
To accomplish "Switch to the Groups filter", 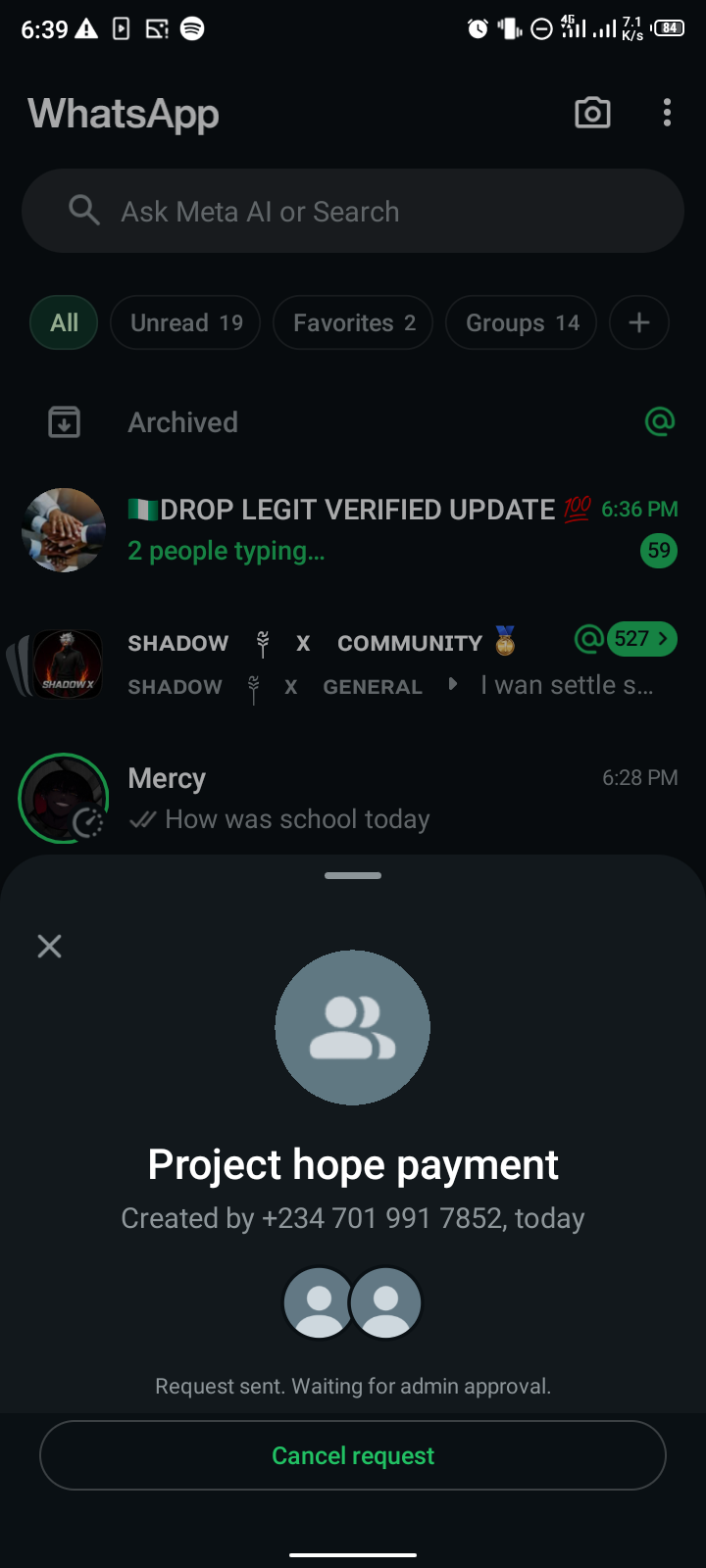I will 522,322.
